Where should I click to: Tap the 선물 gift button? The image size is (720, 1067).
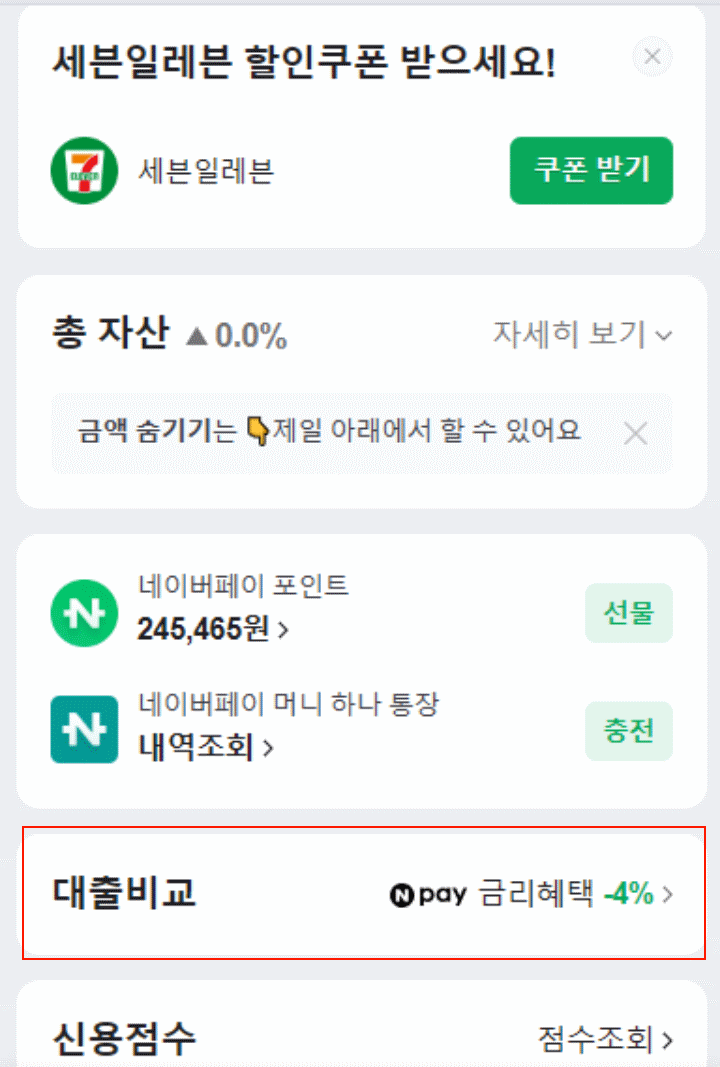point(628,613)
